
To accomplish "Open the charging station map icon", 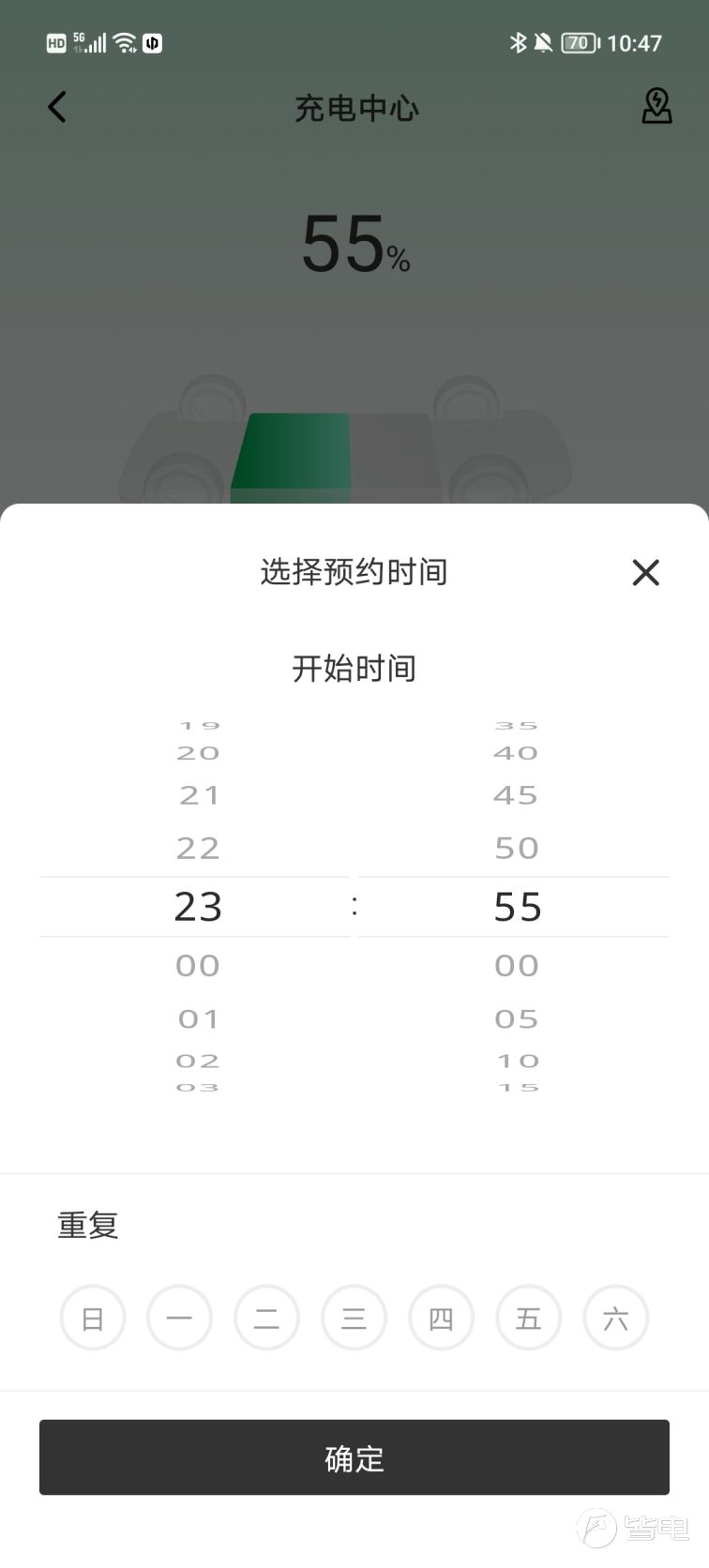I will (x=656, y=106).
